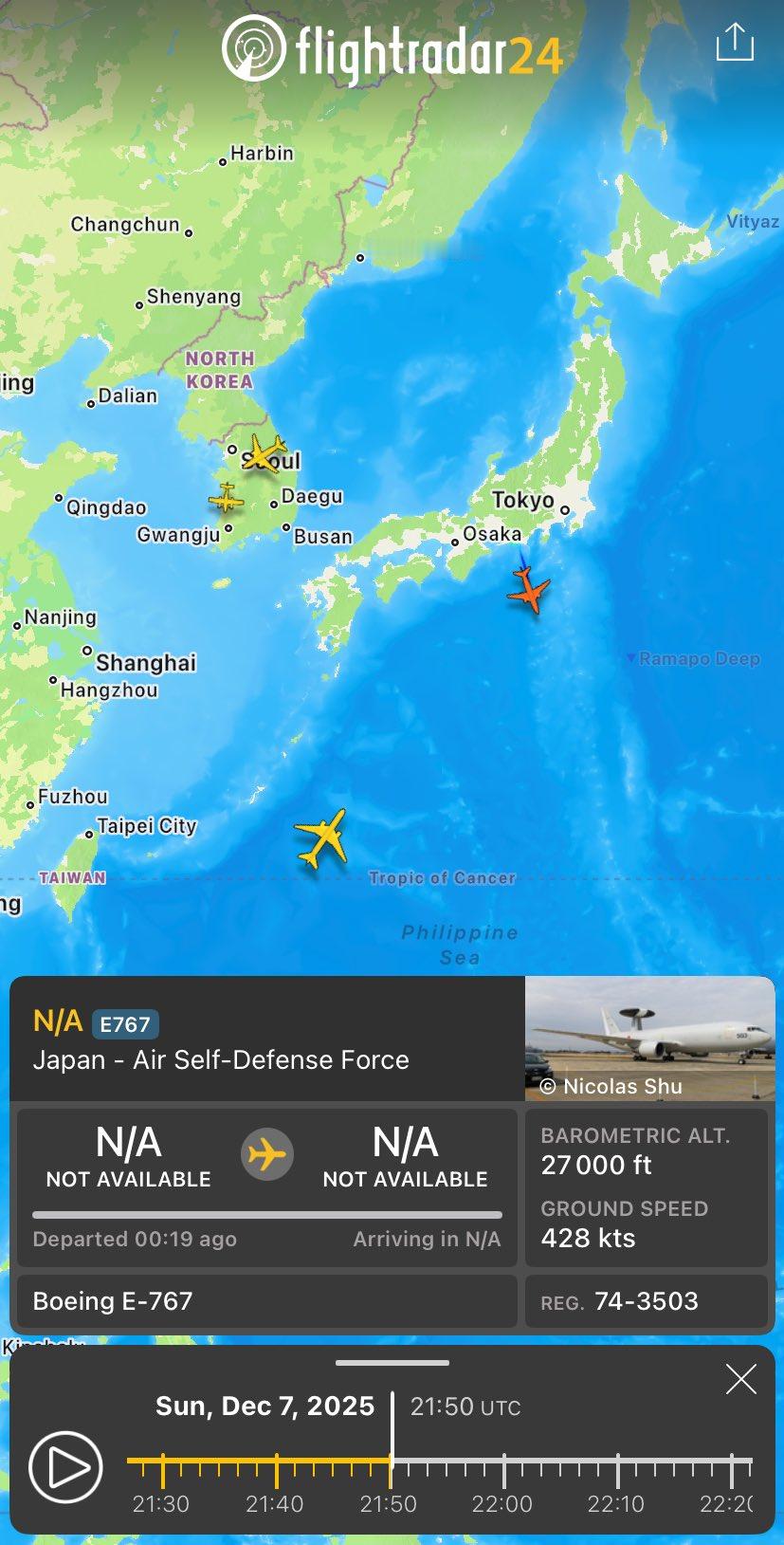Tap the registration 74-3503 link
784x1545 pixels.
[x=647, y=1302]
